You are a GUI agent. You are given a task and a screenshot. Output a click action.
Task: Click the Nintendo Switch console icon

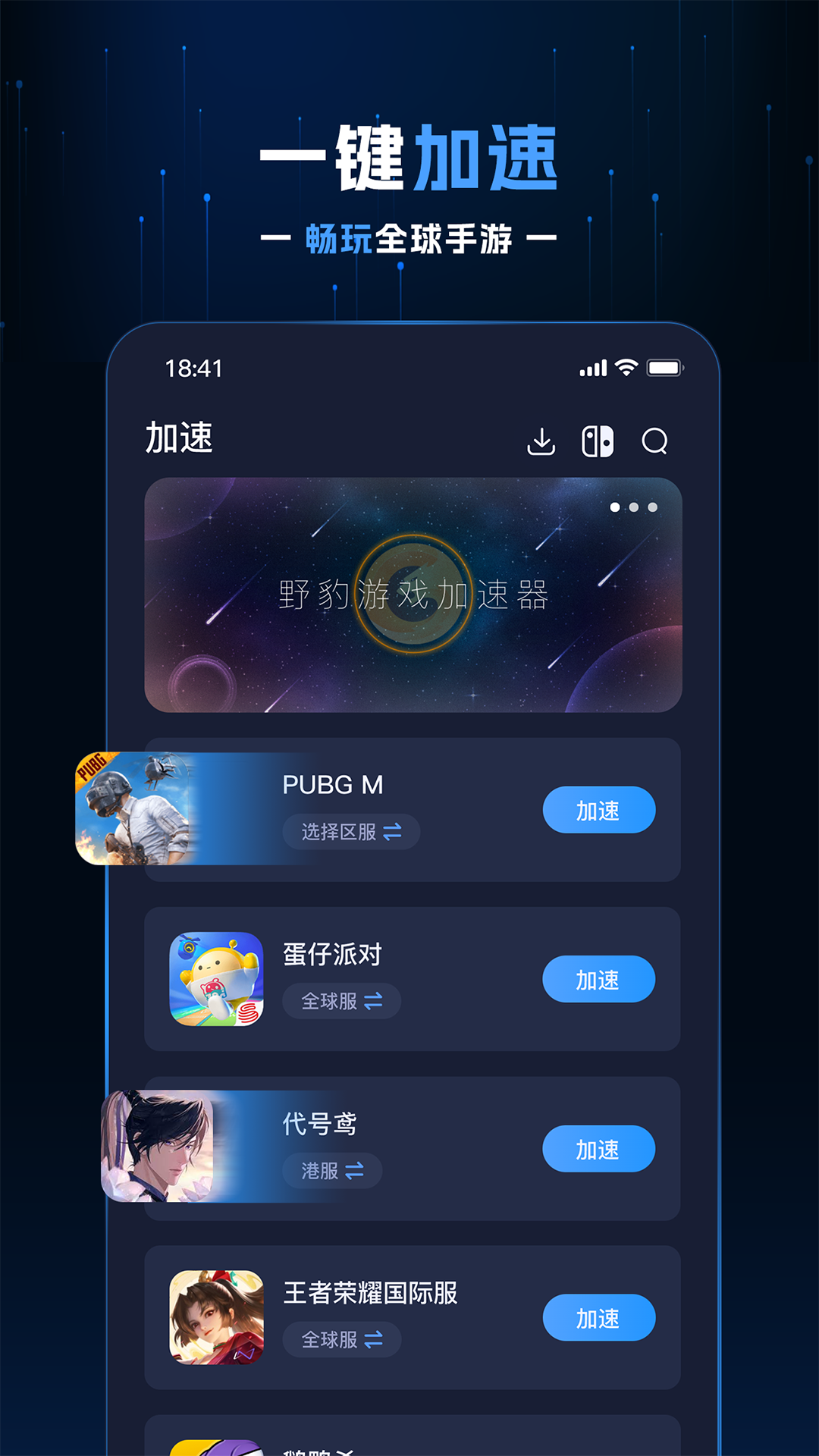coord(599,441)
